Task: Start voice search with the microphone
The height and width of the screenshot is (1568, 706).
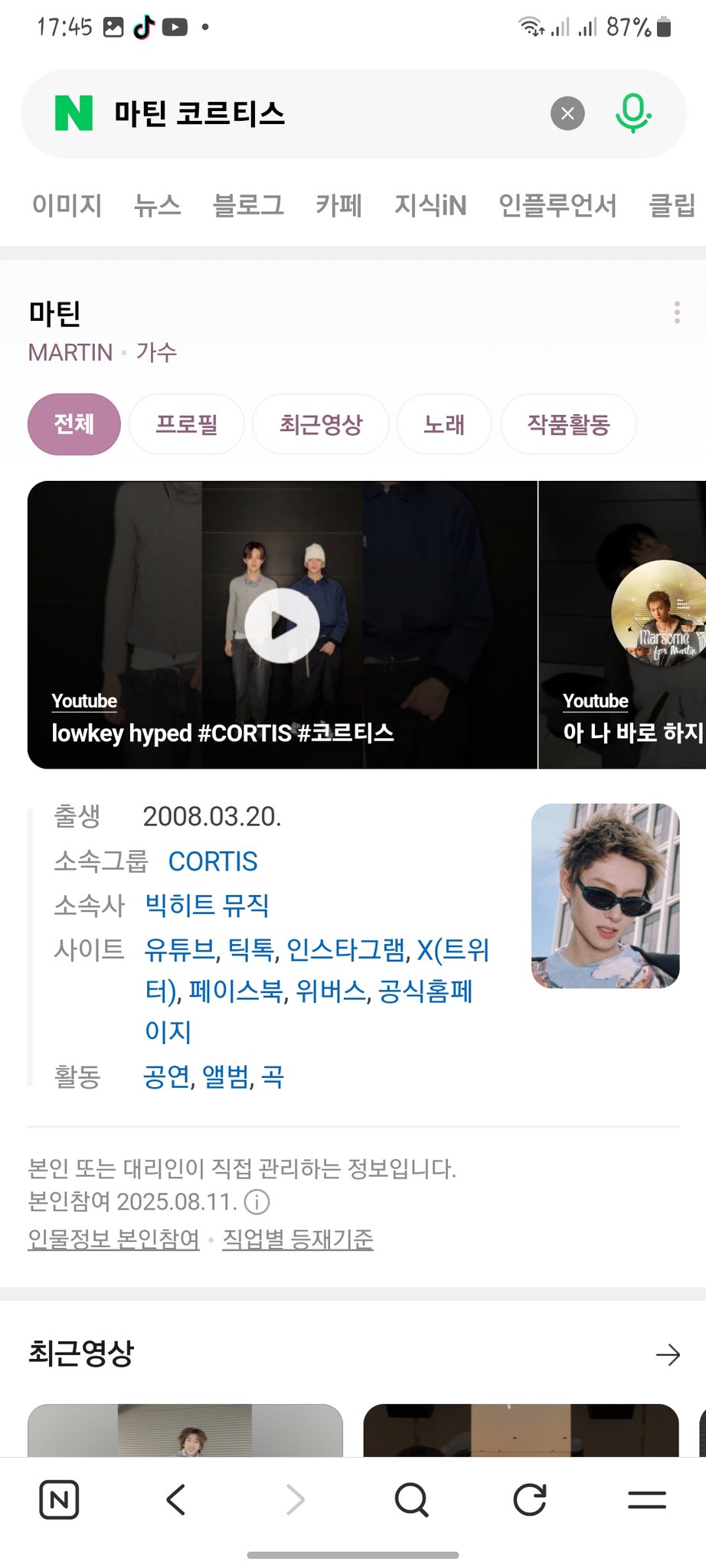Action: click(632, 113)
